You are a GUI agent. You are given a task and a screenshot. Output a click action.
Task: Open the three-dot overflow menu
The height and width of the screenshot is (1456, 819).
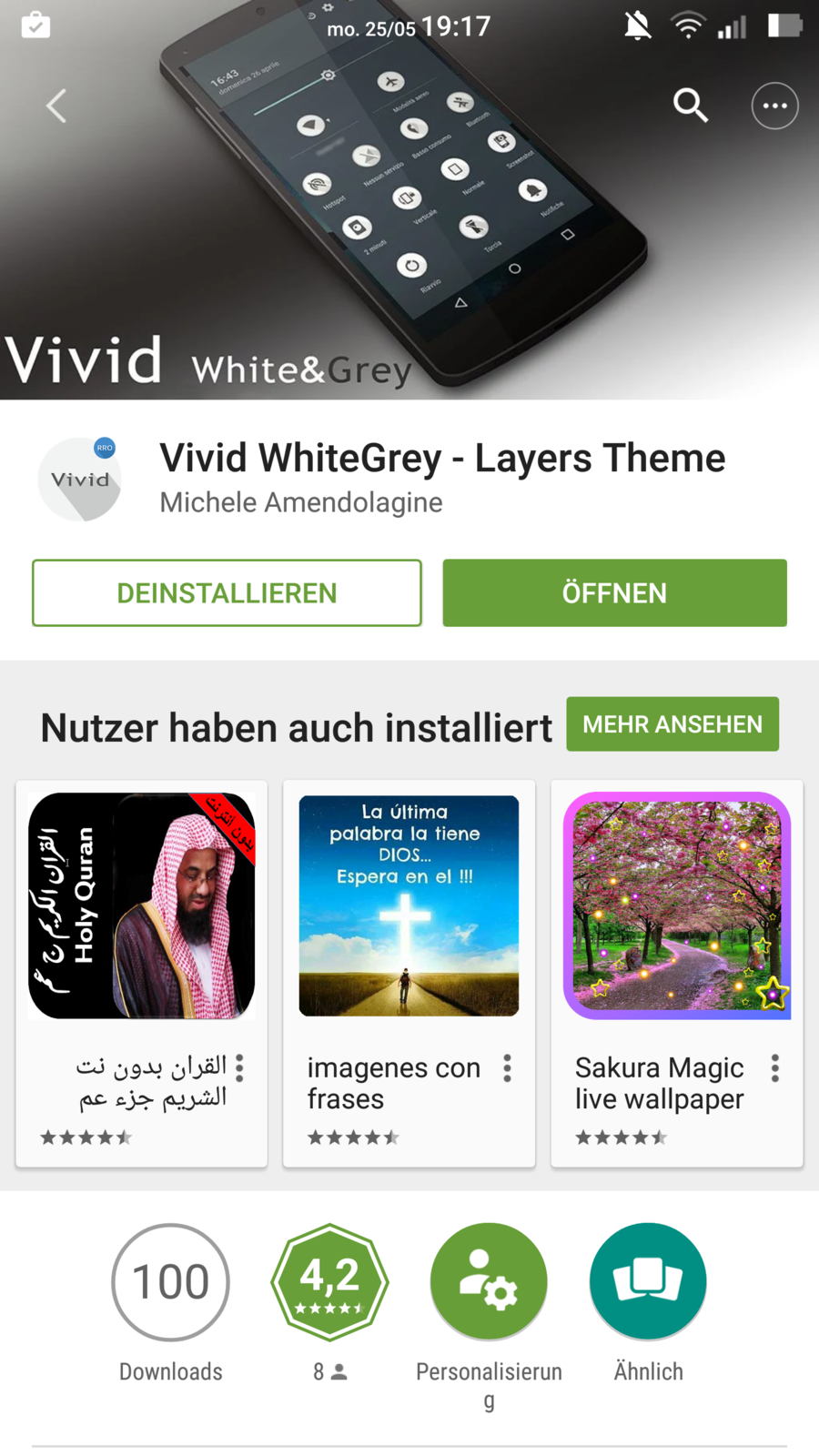click(x=774, y=106)
